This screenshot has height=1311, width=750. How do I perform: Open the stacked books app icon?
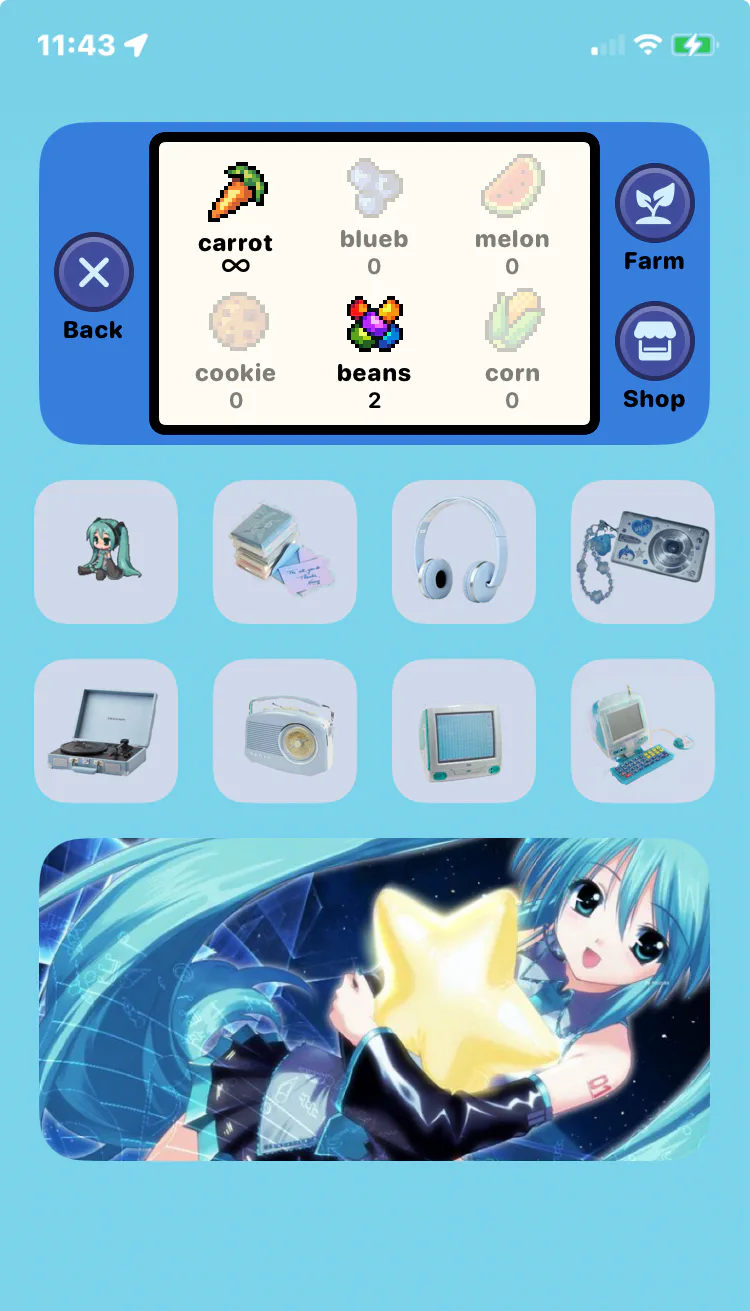point(285,552)
